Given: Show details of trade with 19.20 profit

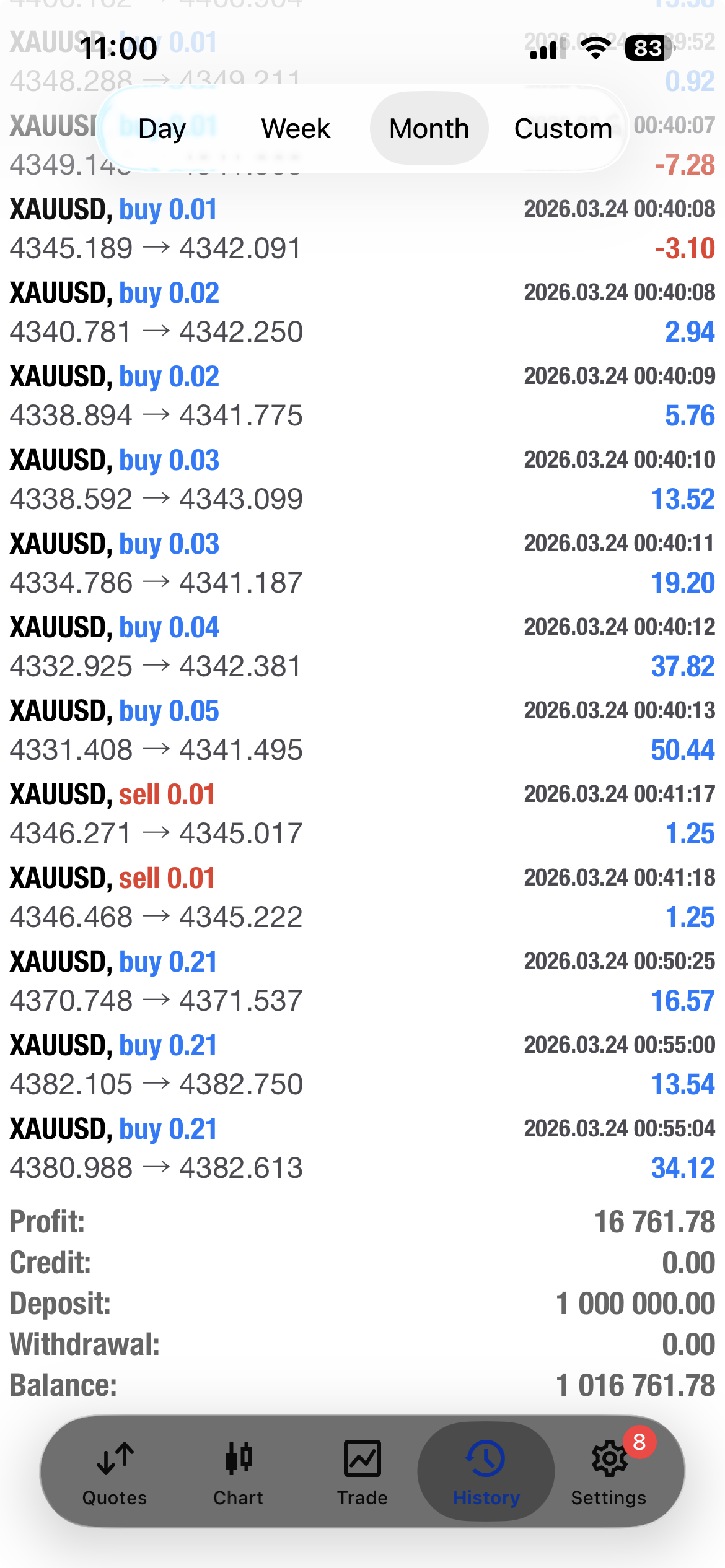Looking at the screenshot, I should coord(362,563).
